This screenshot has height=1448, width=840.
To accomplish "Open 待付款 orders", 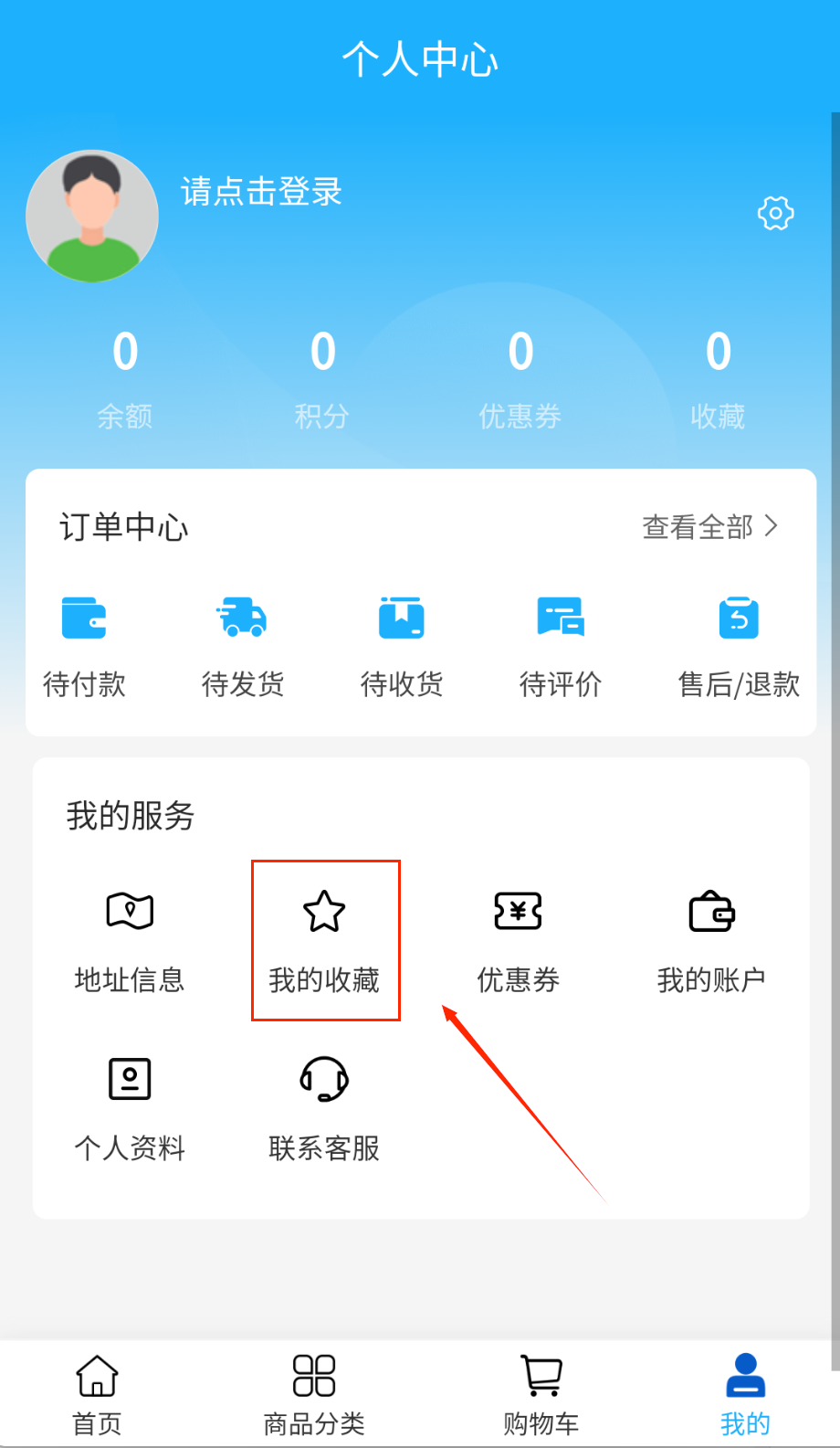I will click(84, 643).
